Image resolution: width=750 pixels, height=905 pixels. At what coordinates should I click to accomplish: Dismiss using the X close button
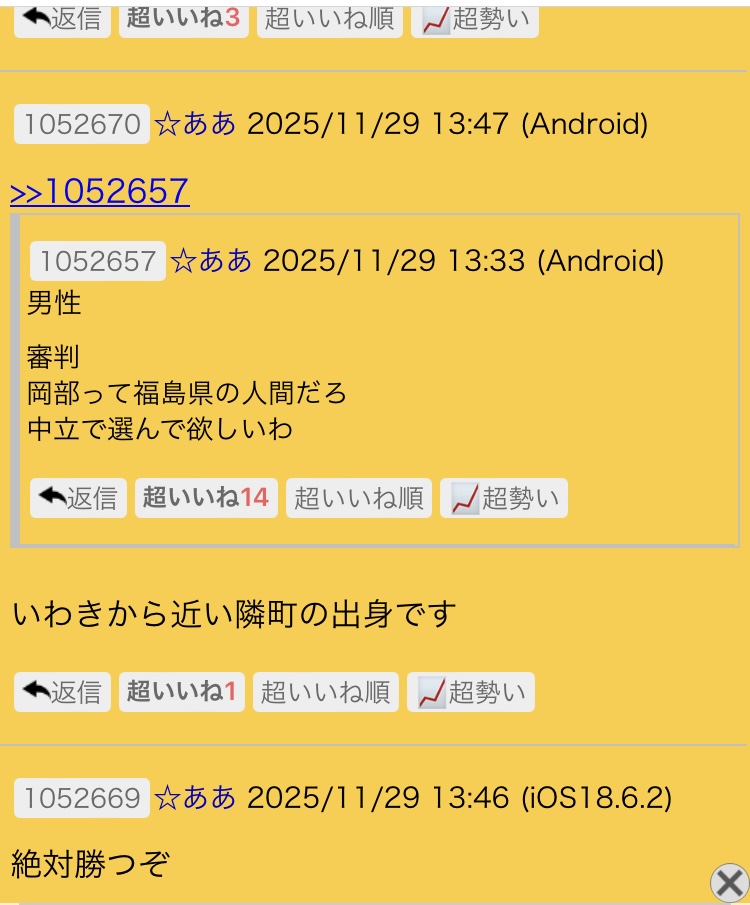(729, 883)
